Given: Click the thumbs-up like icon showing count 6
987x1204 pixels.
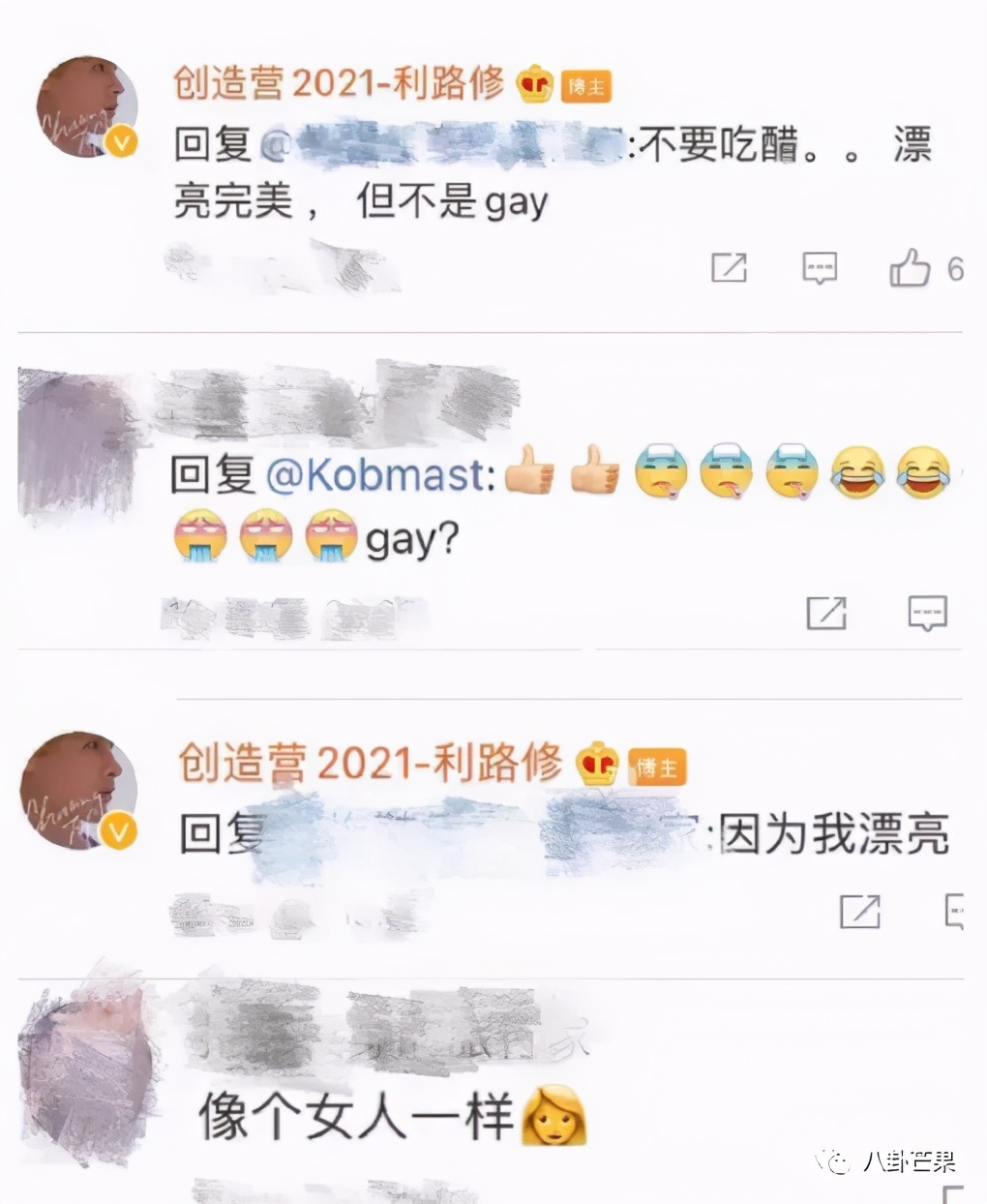Looking at the screenshot, I should tap(911, 267).
